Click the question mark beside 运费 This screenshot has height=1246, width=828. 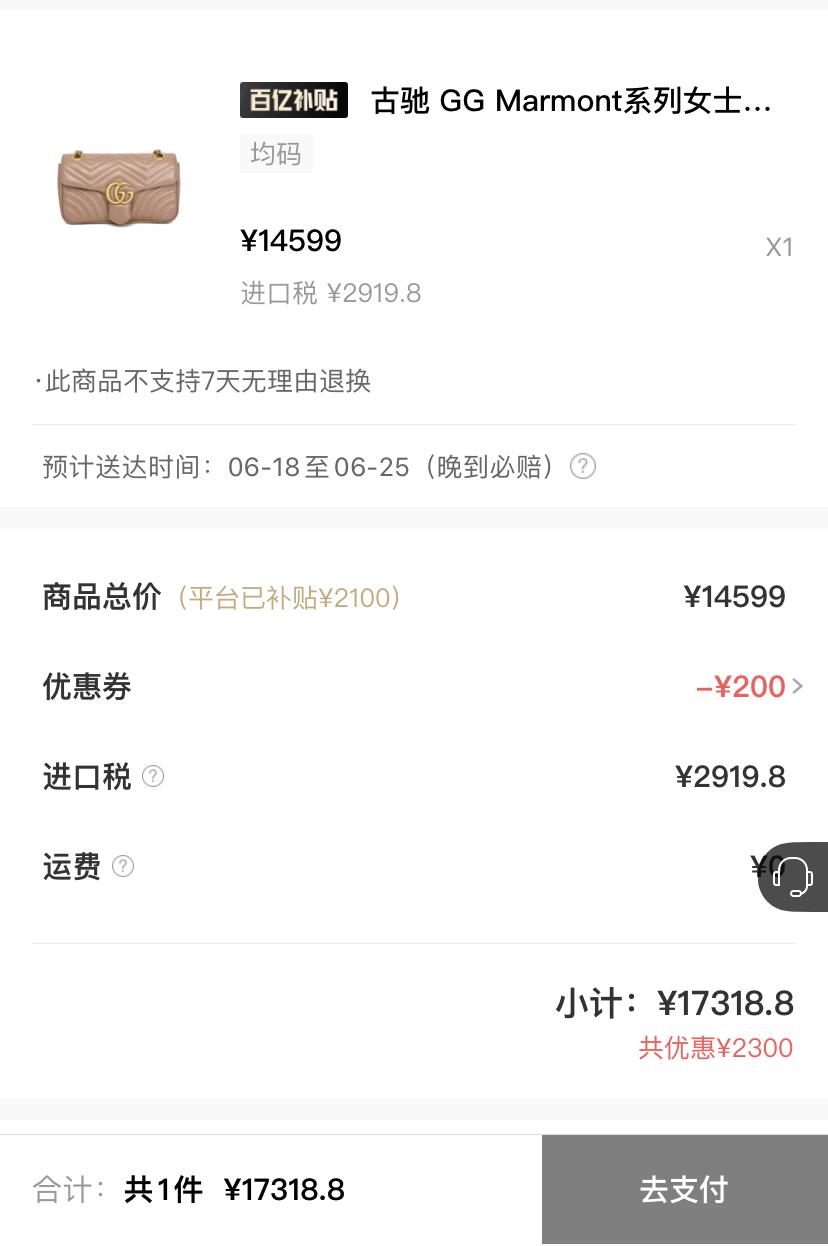tap(122, 867)
